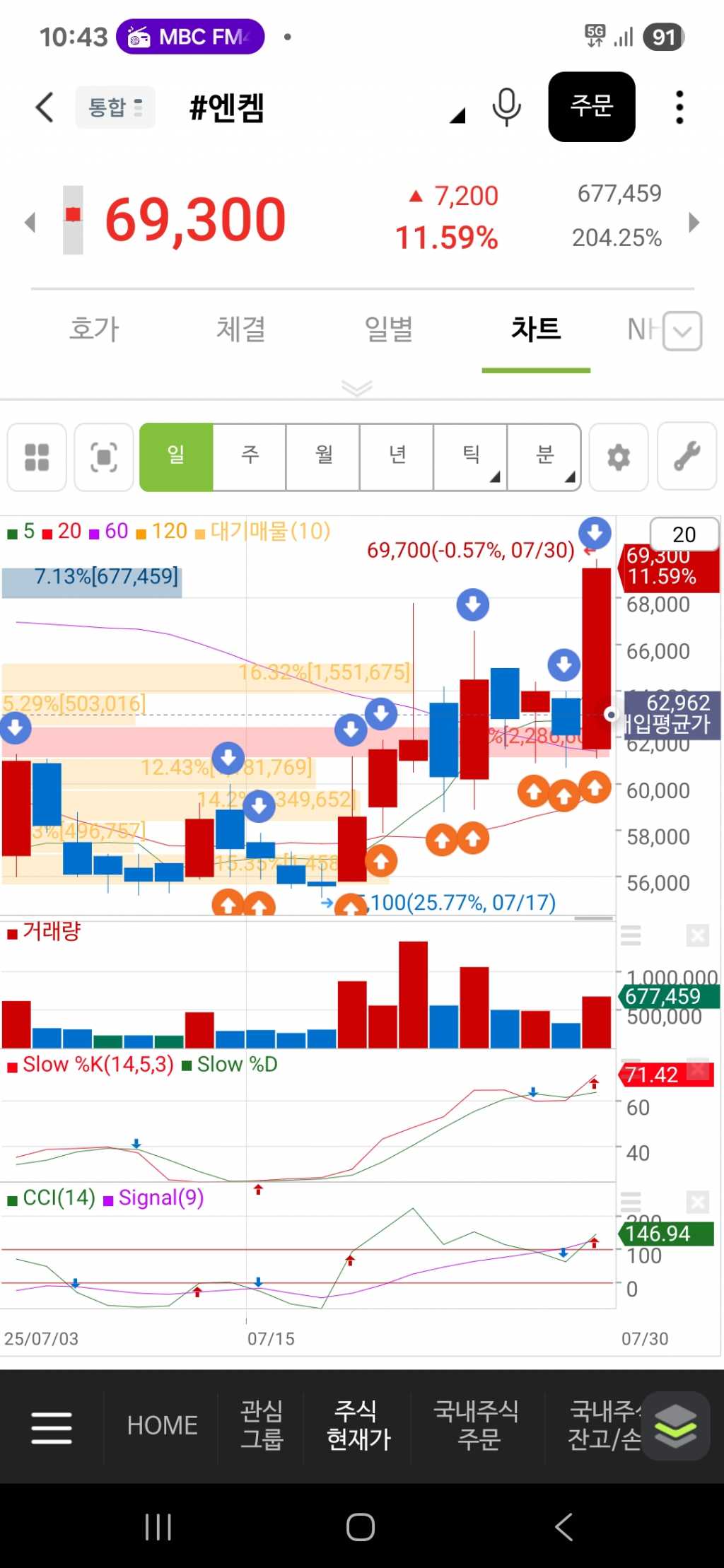Screen dimensions: 724x1568
Task: Open the 일별 daily tab
Action: click(388, 329)
